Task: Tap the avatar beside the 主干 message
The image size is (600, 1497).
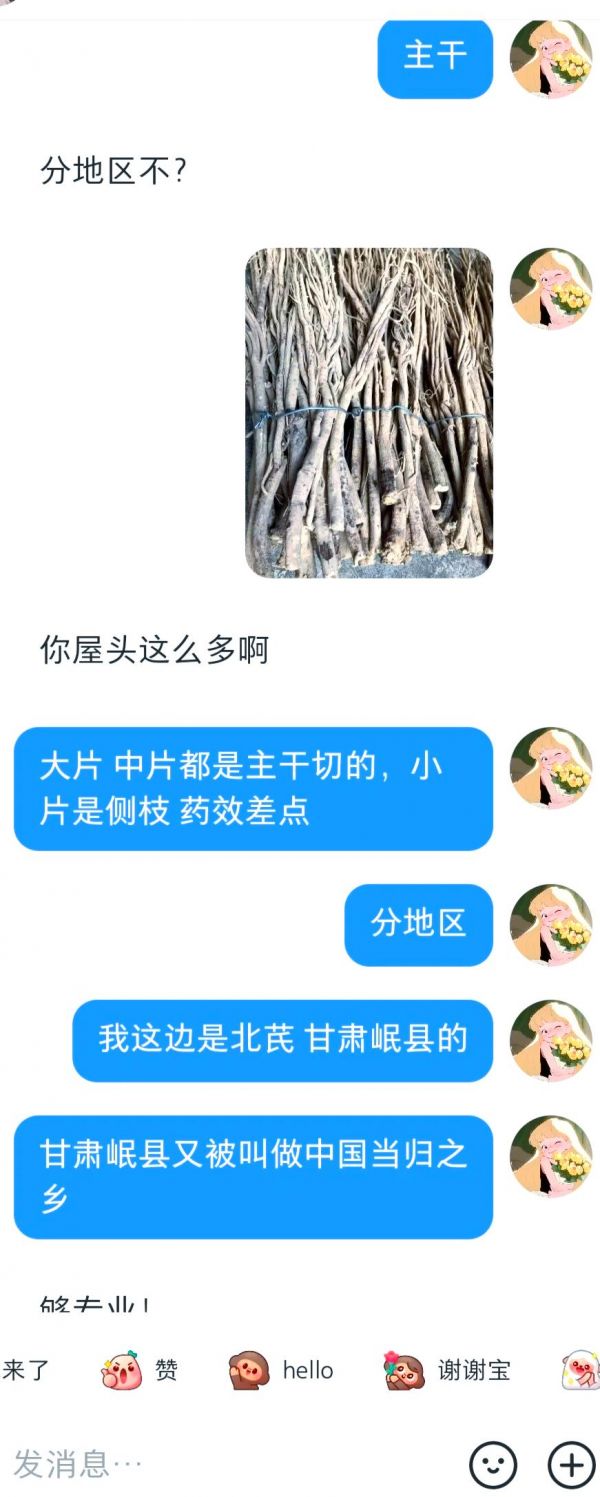Action: click(x=550, y=58)
